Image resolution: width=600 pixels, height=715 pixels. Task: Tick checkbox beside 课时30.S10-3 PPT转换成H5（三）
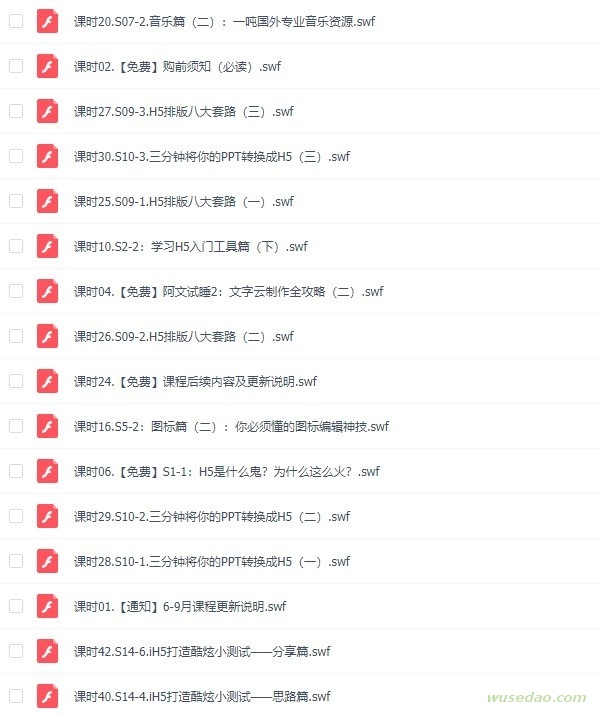pyautogui.click(x=16, y=156)
